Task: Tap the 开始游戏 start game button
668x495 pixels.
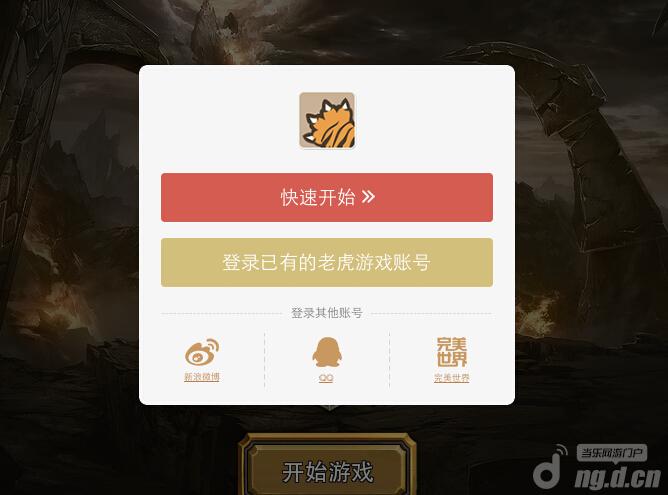Action: 327,471
